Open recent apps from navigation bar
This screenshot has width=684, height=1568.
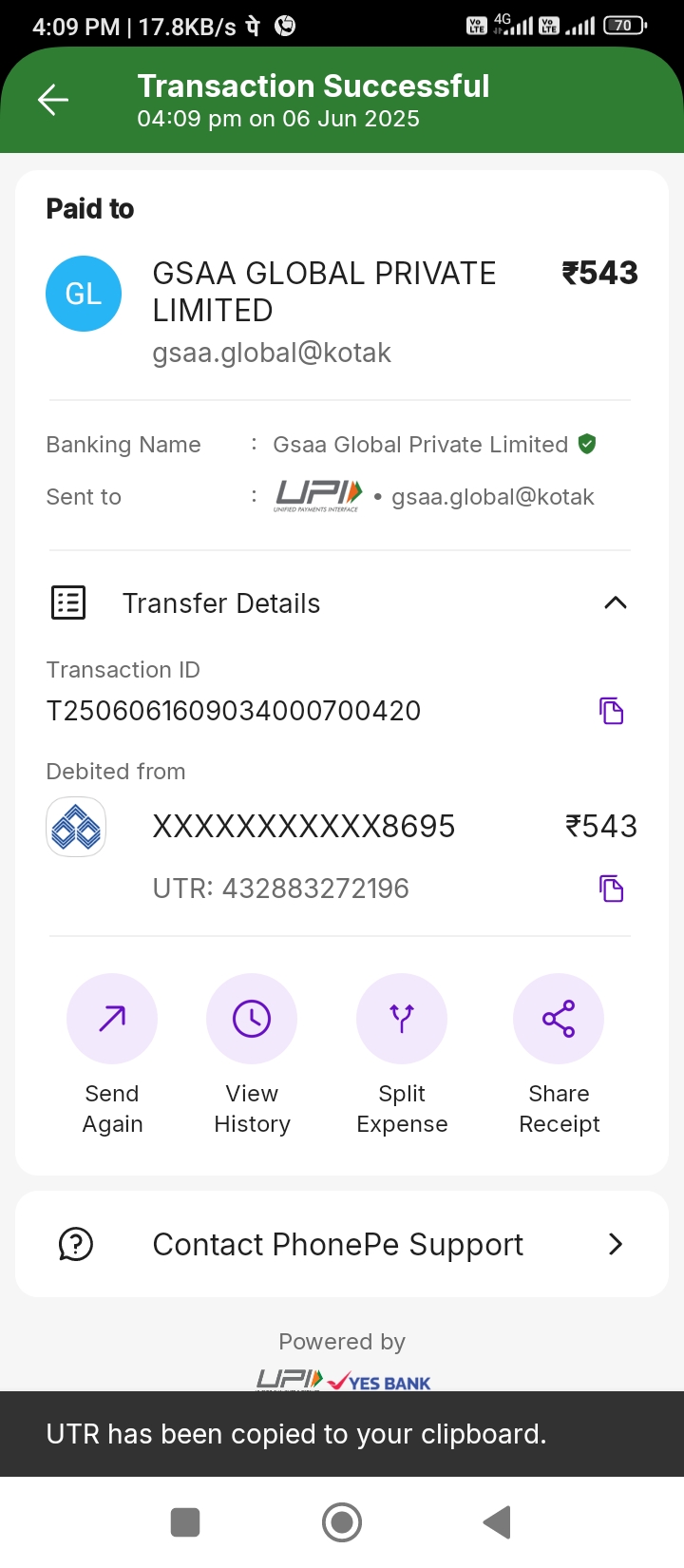pyautogui.click(x=185, y=1522)
